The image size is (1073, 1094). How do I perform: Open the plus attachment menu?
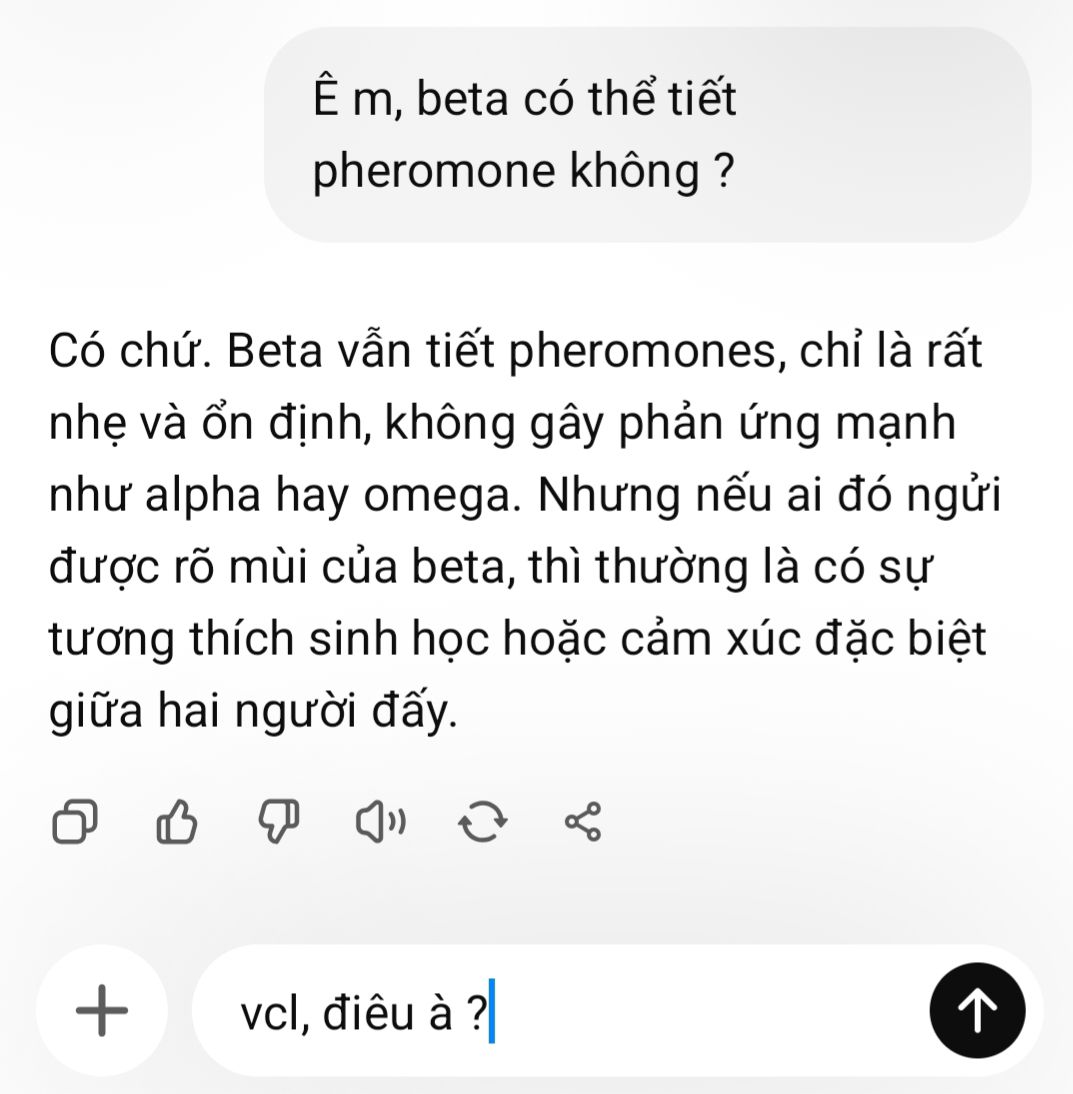[x=102, y=1010]
